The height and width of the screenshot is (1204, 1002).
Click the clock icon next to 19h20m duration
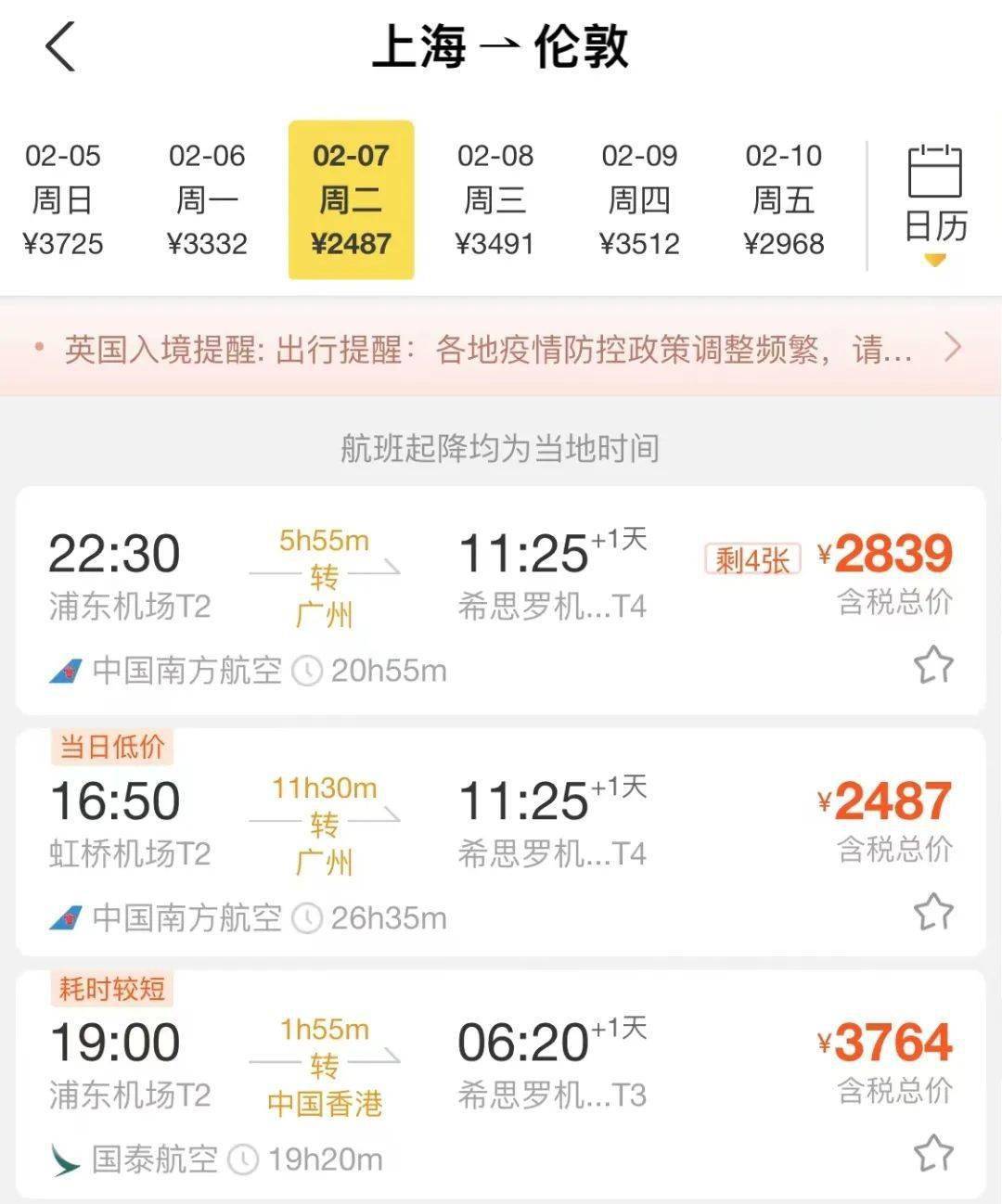point(243,1158)
